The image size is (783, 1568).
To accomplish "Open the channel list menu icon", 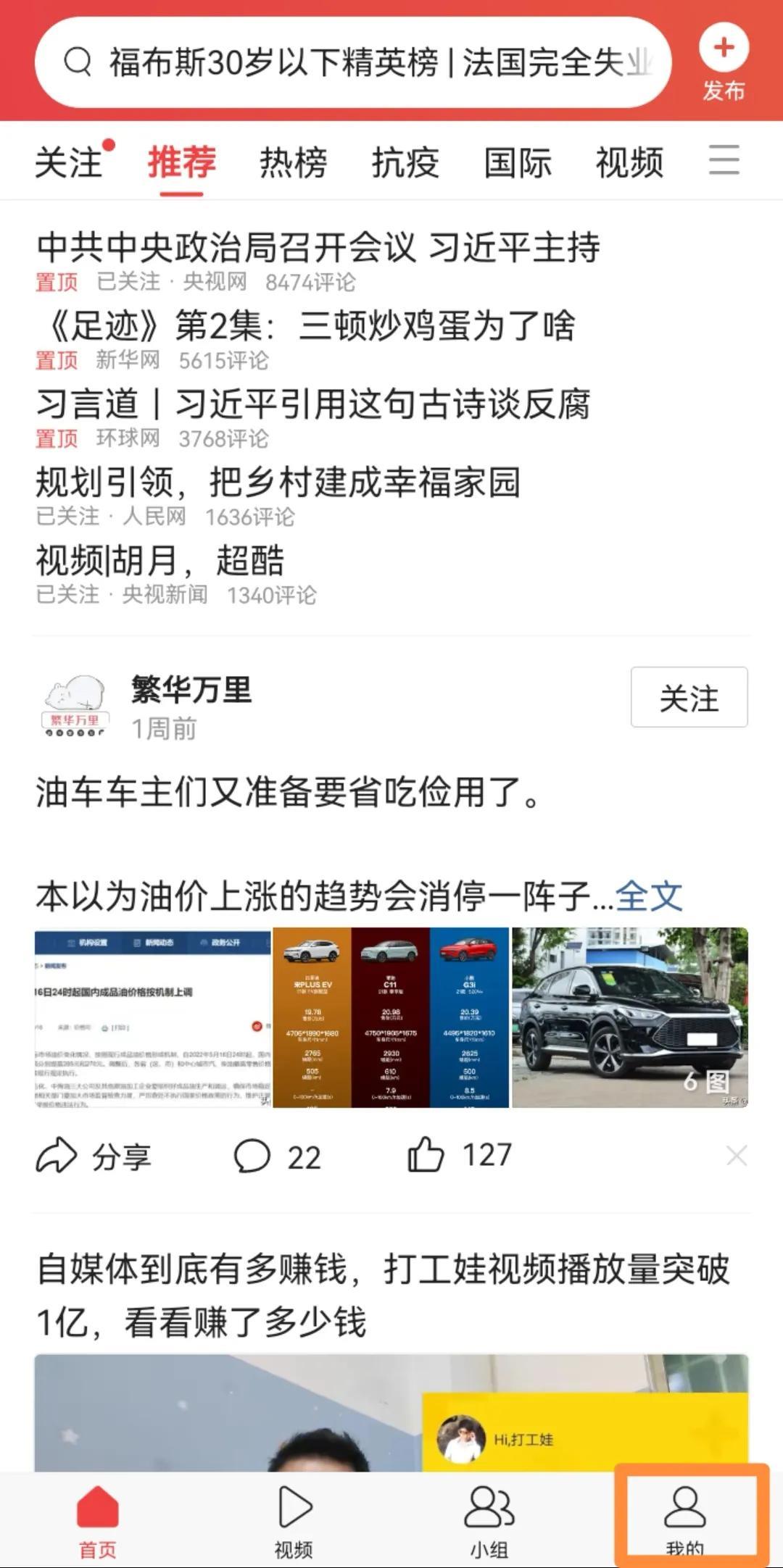I will point(724,160).
